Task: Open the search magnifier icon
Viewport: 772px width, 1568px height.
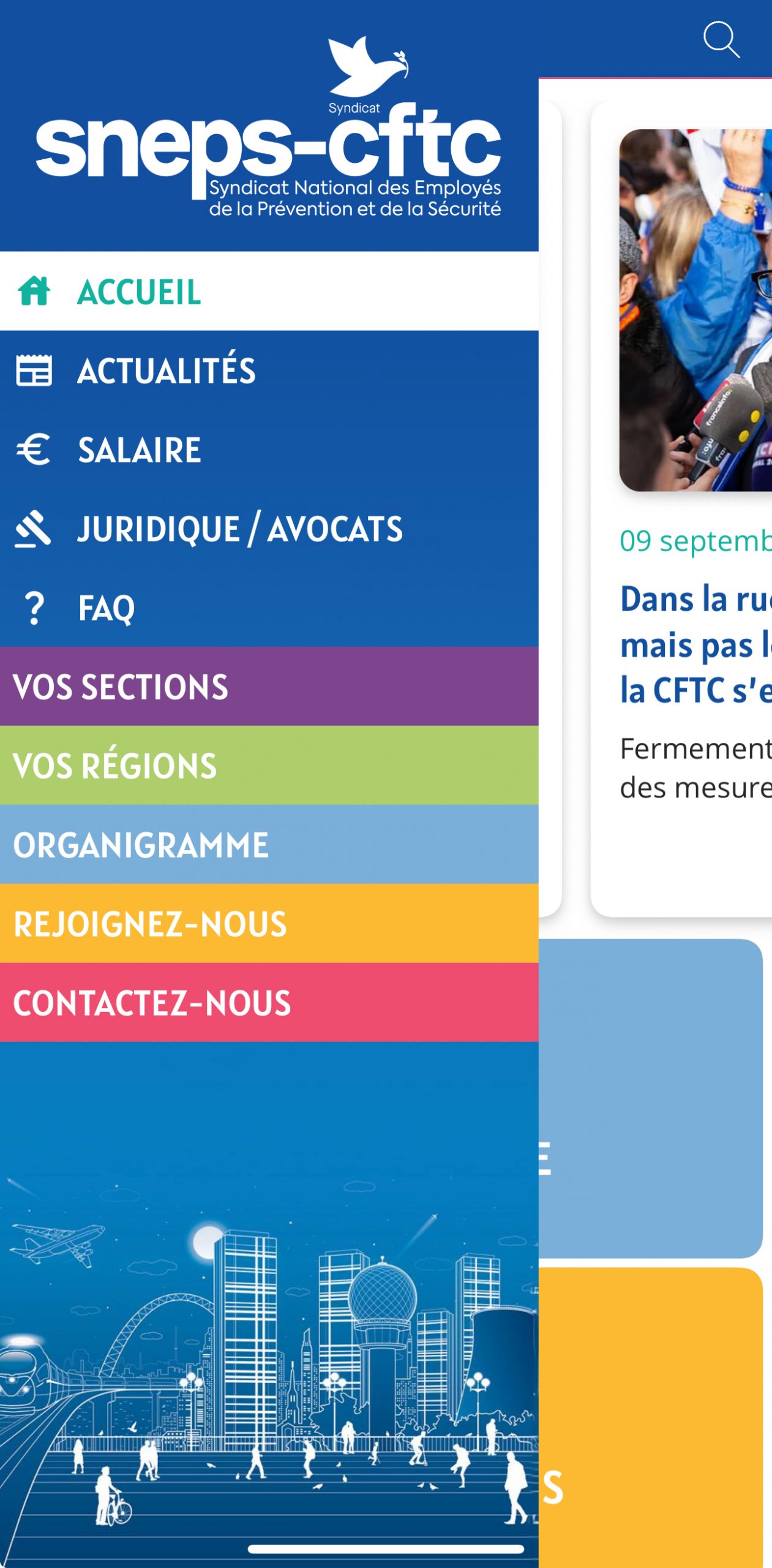Action: [721, 40]
